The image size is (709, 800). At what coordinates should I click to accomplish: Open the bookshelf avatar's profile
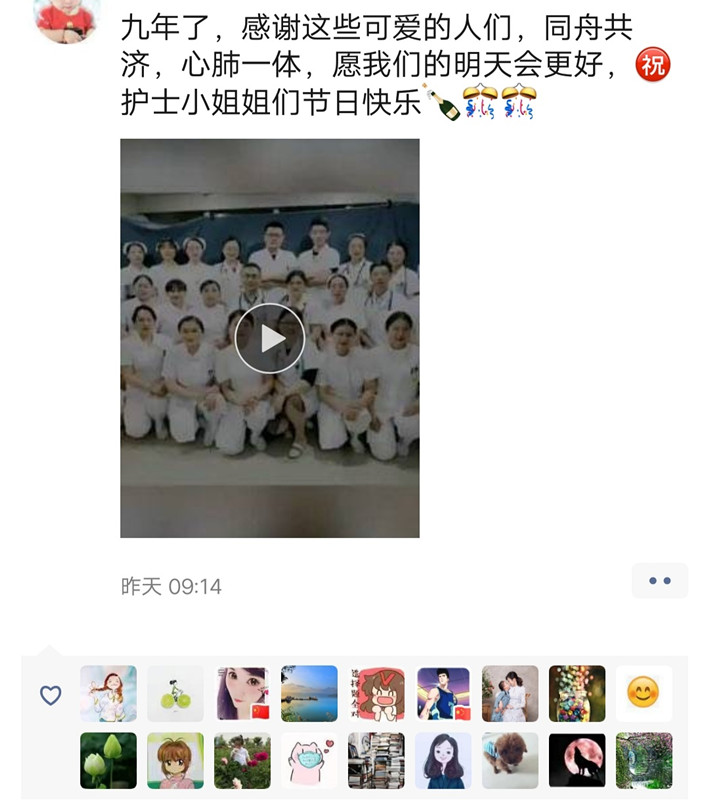pyautogui.click(x=376, y=761)
